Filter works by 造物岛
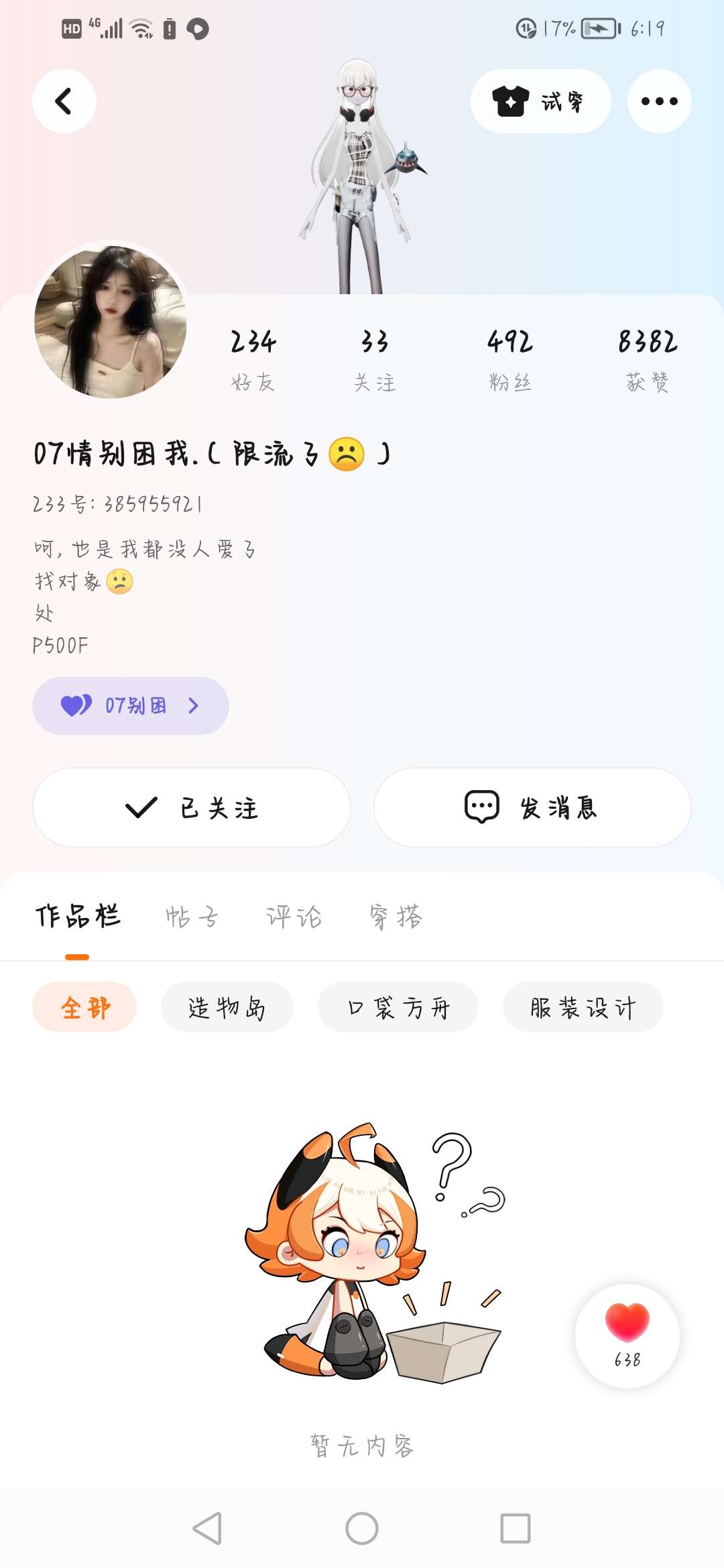Viewport: 724px width, 1568px height. point(227,1007)
